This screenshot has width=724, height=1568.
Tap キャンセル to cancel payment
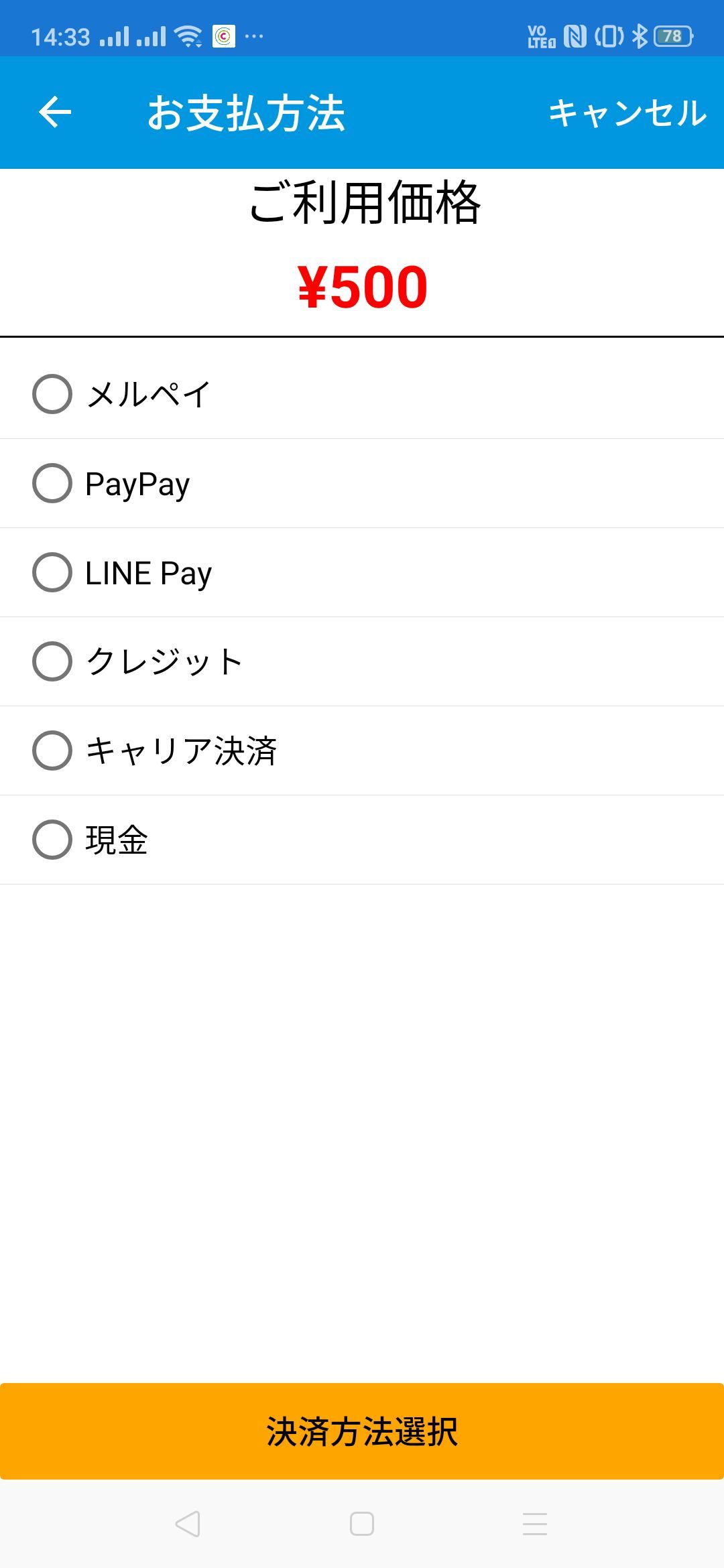click(627, 113)
